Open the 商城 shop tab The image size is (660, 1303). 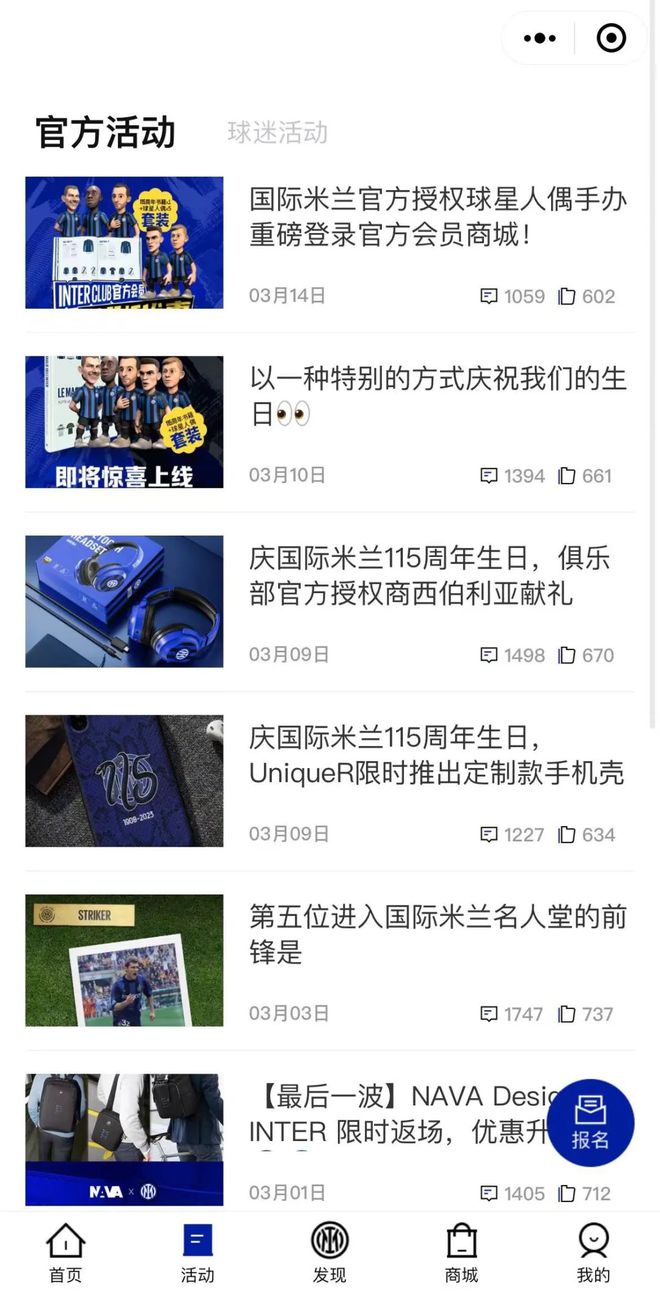tap(461, 1253)
